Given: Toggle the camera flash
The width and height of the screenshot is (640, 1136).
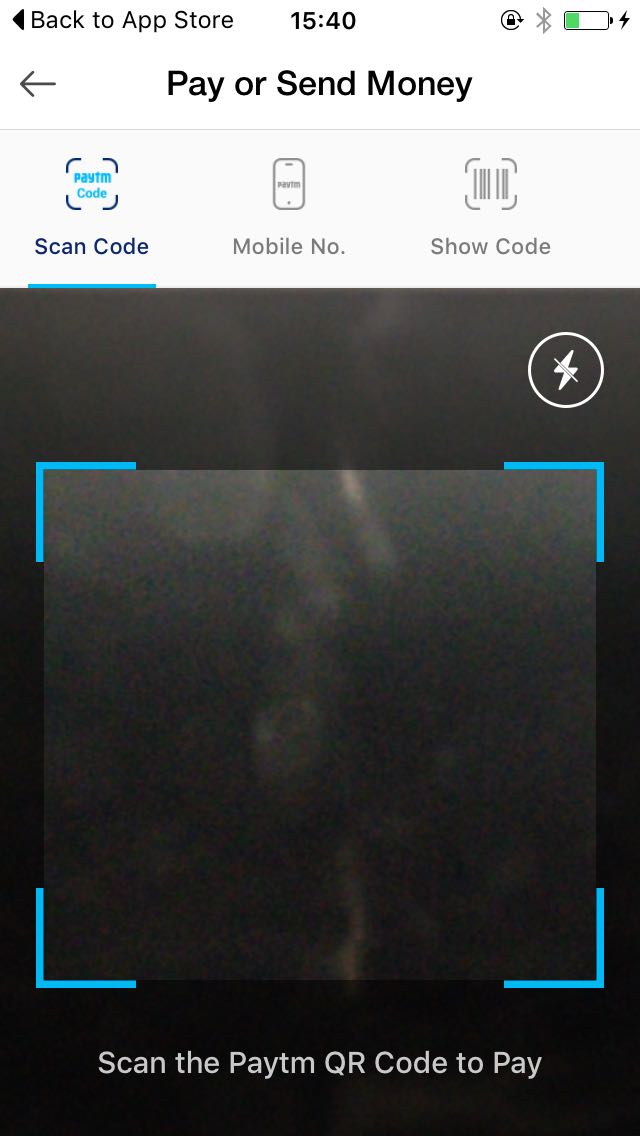Looking at the screenshot, I should [x=566, y=371].
